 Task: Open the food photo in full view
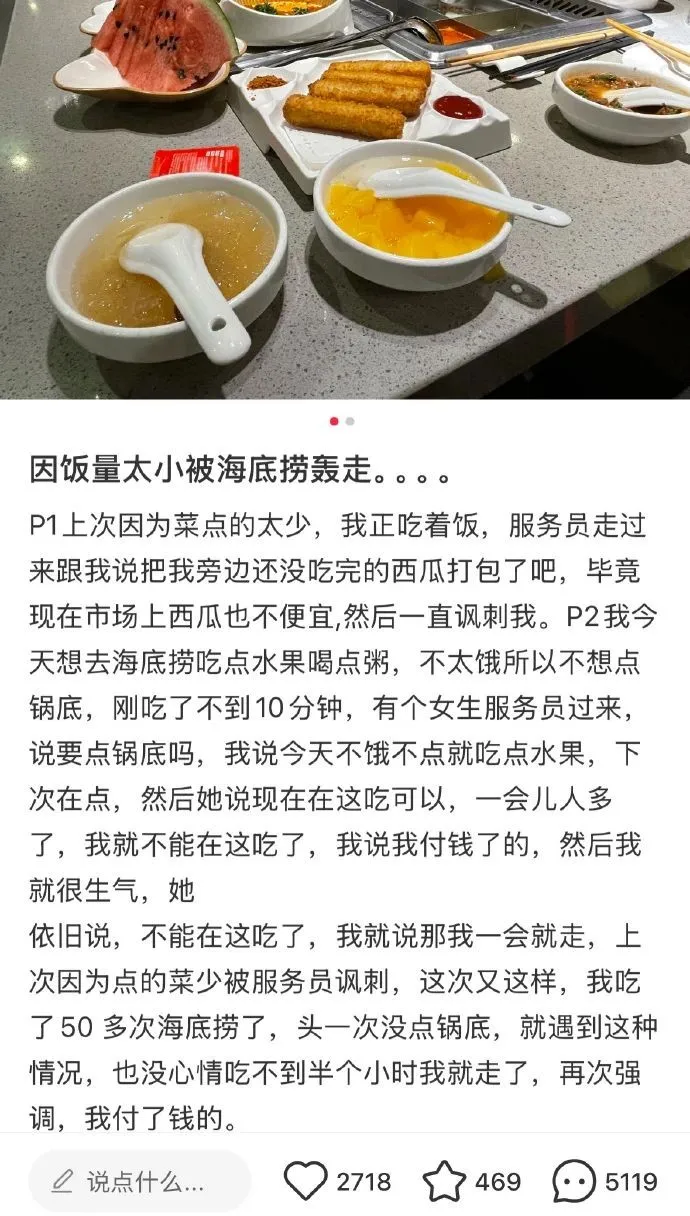tap(345, 200)
